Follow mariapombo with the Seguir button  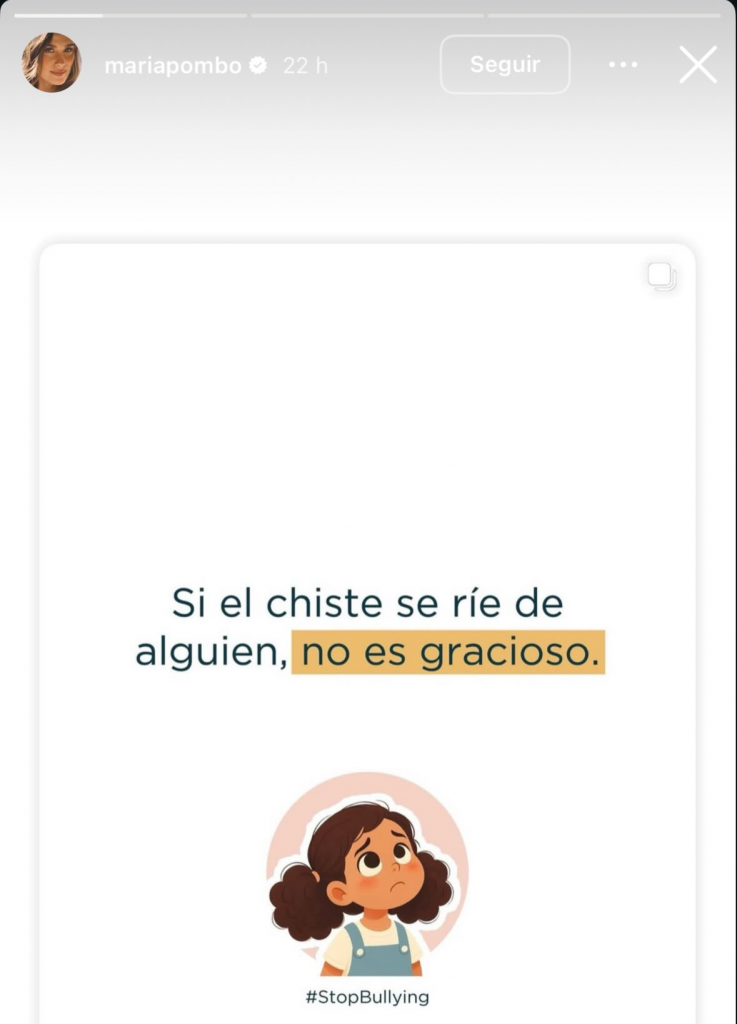[505, 65]
